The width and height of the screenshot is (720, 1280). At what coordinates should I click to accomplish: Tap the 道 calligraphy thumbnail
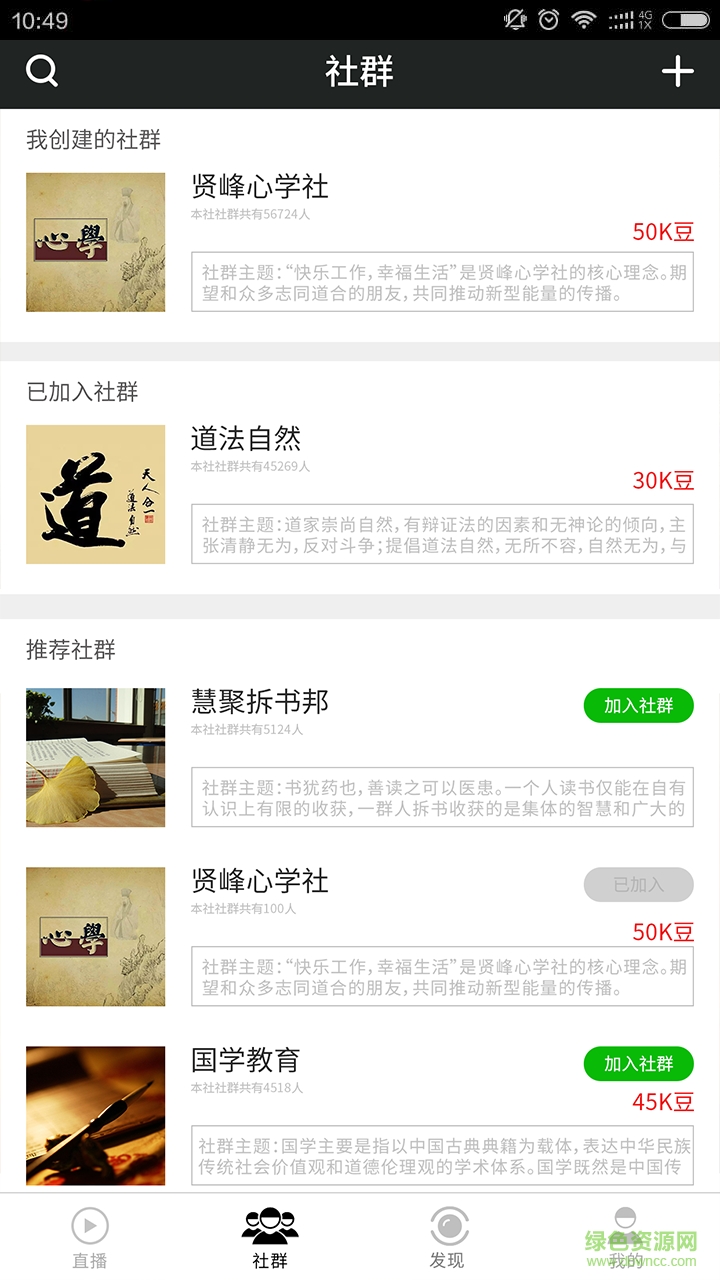click(95, 494)
